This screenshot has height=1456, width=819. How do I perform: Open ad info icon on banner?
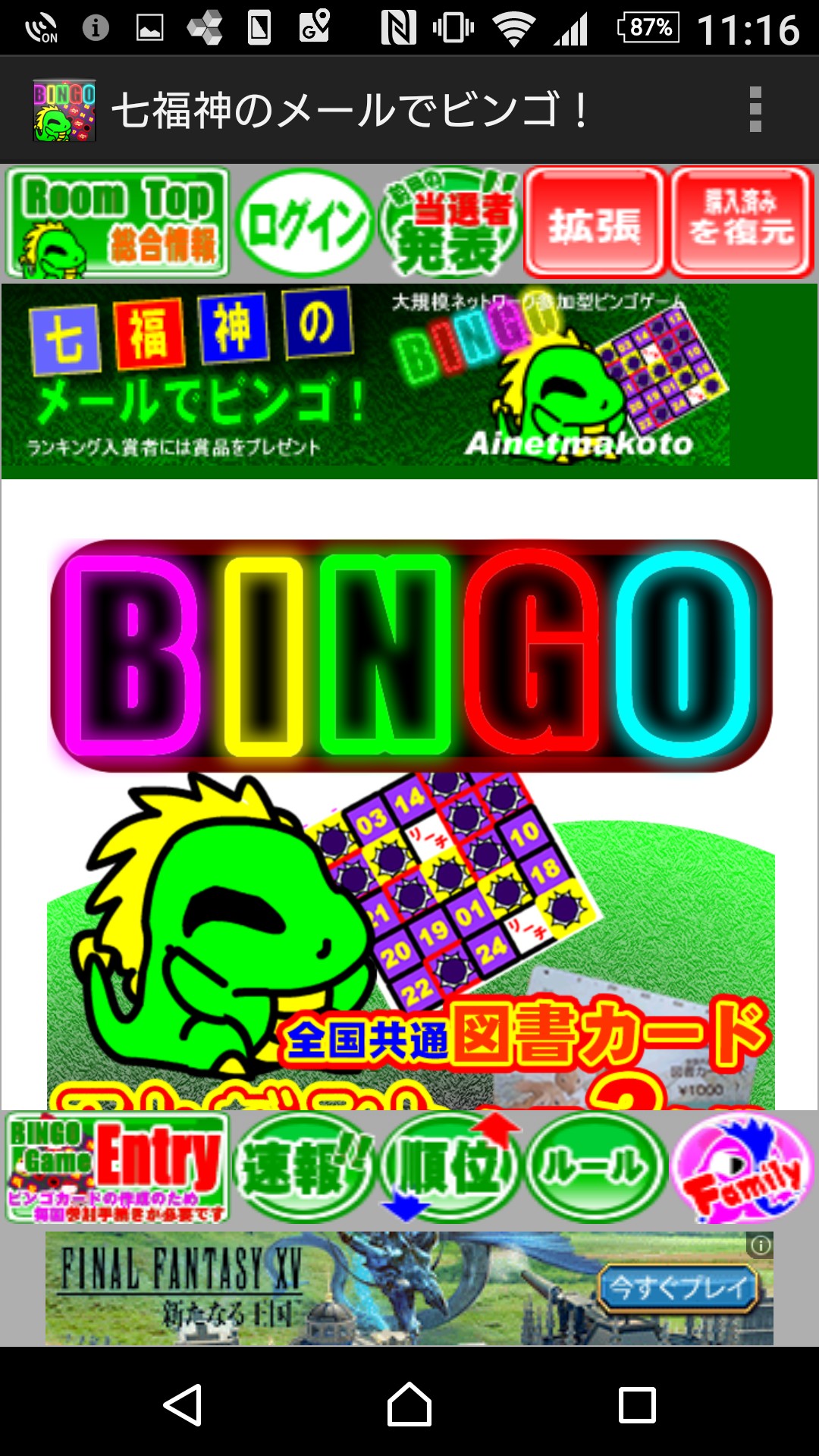760,1245
